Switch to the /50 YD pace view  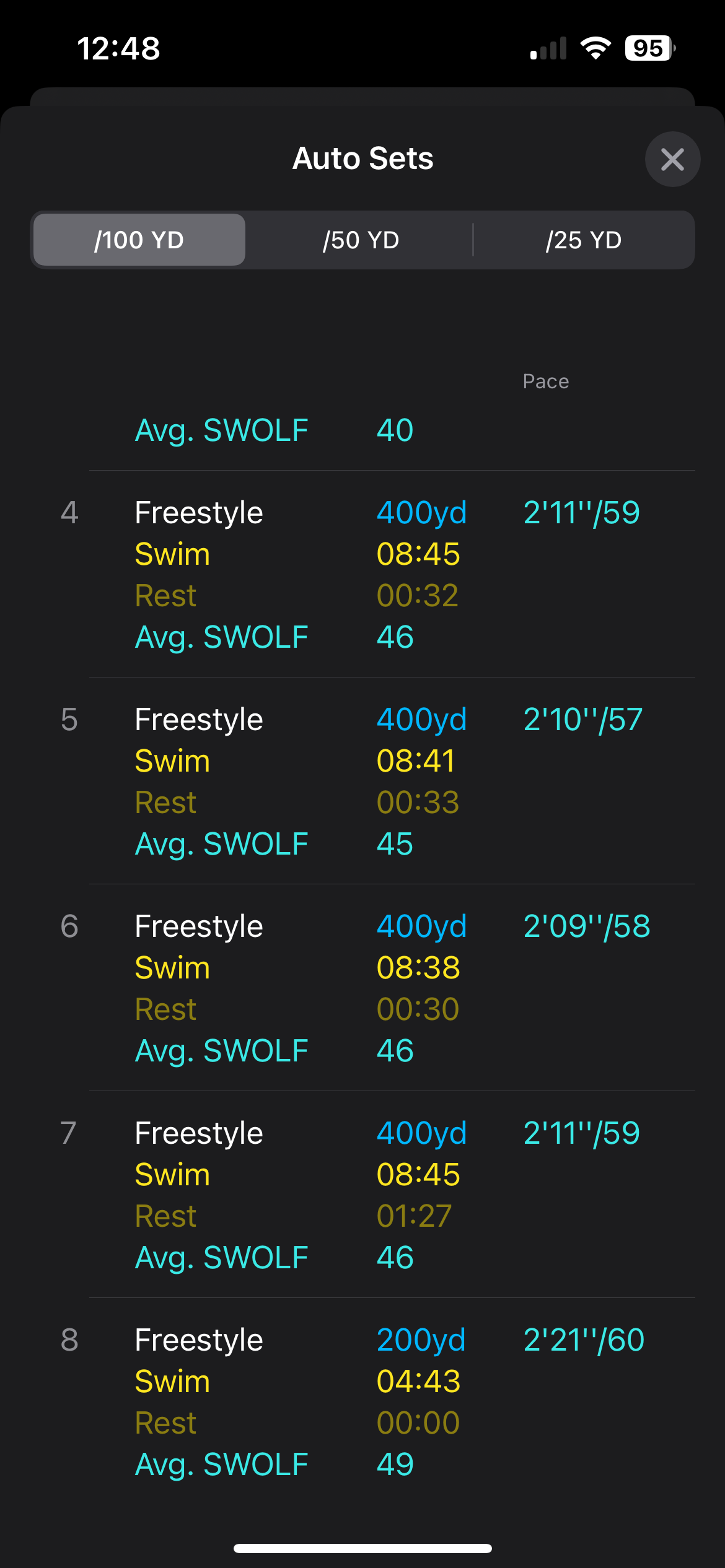[x=361, y=240]
